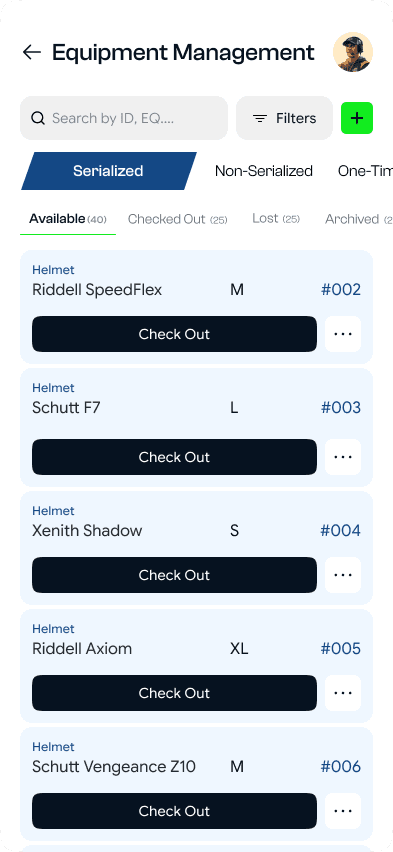Image resolution: width=393 pixels, height=852 pixels.
Task: Show the Lost equipment tab
Action: click(x=276, y=218)
